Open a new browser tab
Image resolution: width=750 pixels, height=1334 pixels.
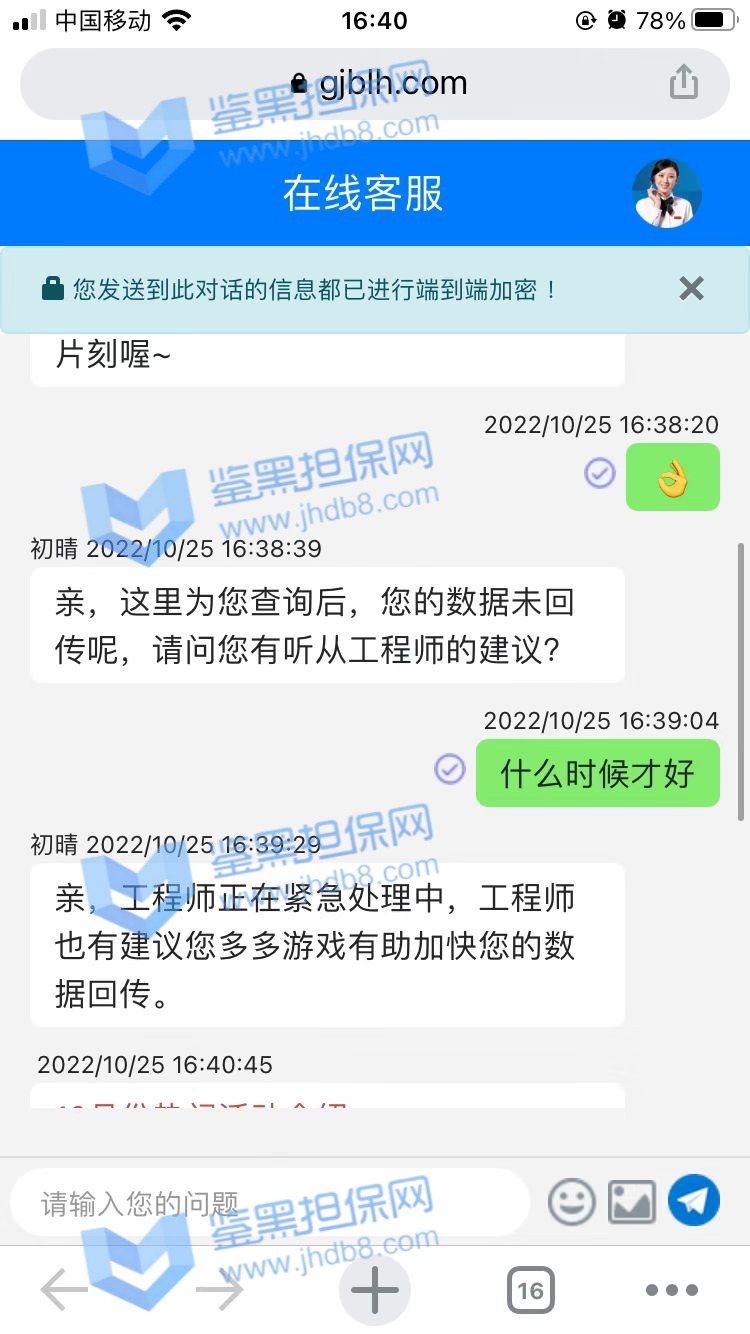click(x=375, y=1291)
